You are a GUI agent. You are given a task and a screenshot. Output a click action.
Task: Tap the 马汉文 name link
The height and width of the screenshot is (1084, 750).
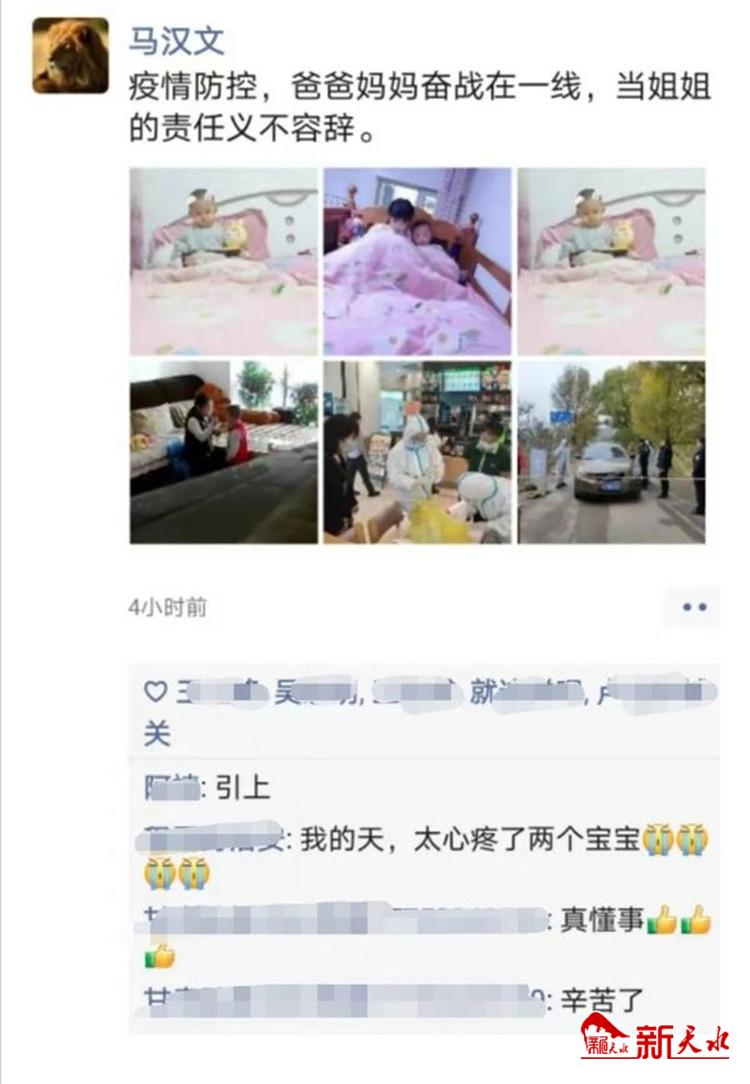[176, 40]
